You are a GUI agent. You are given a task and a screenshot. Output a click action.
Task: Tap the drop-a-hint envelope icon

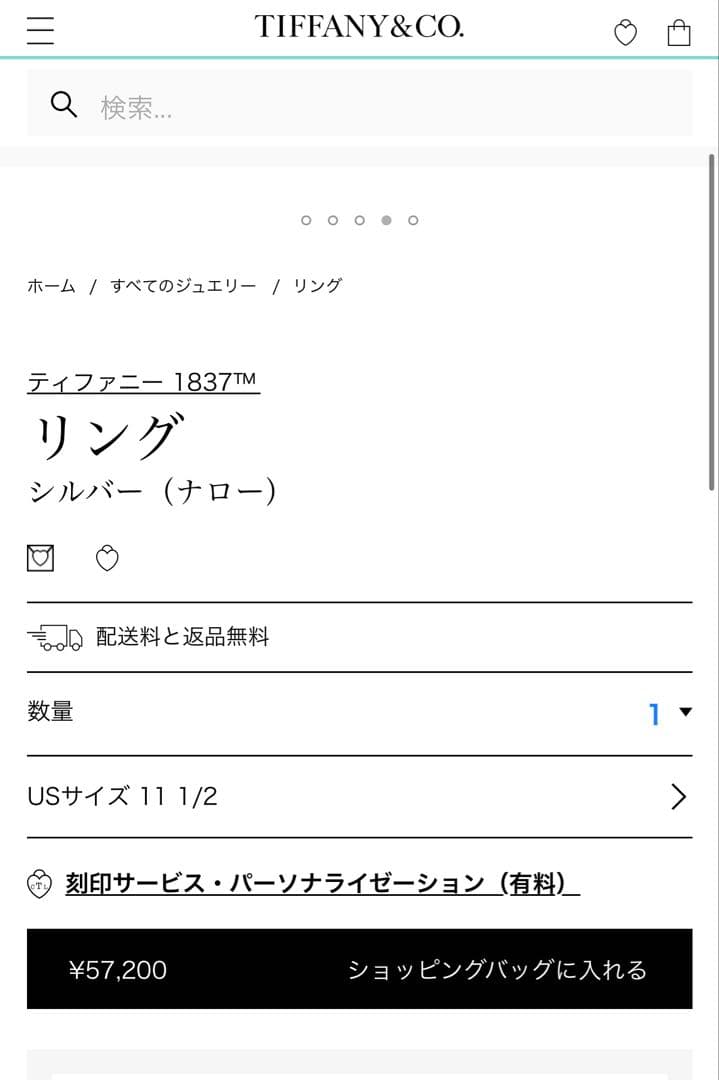coord(41,558)
